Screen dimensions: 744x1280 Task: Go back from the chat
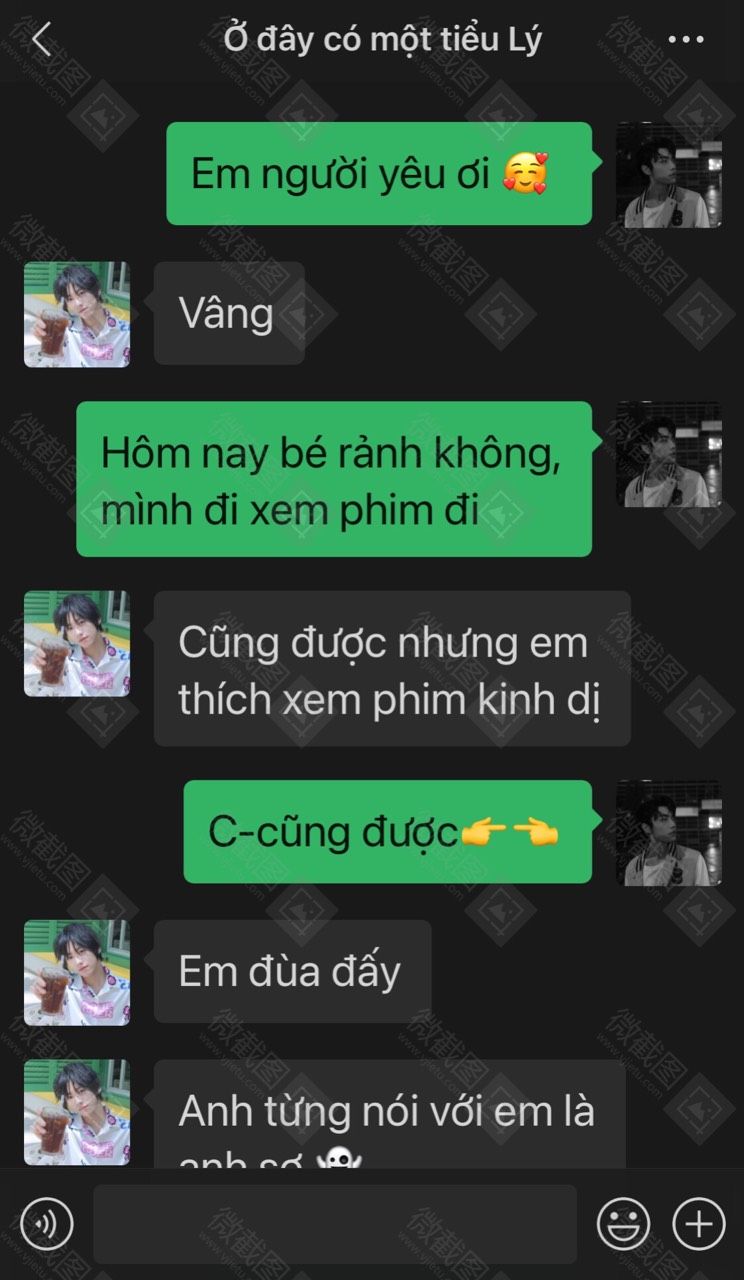click(41, 40)
